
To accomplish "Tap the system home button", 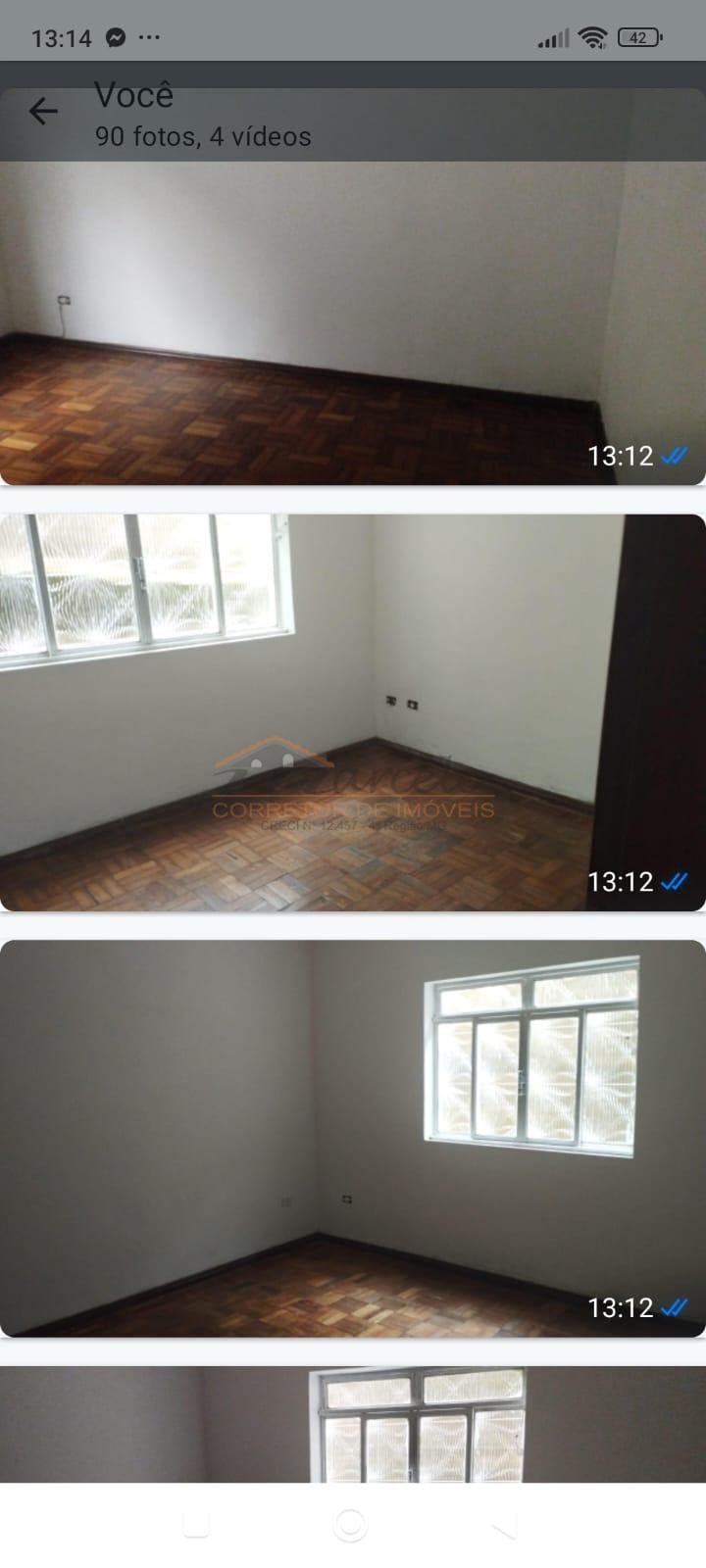I will click(x=350, y=1525).
